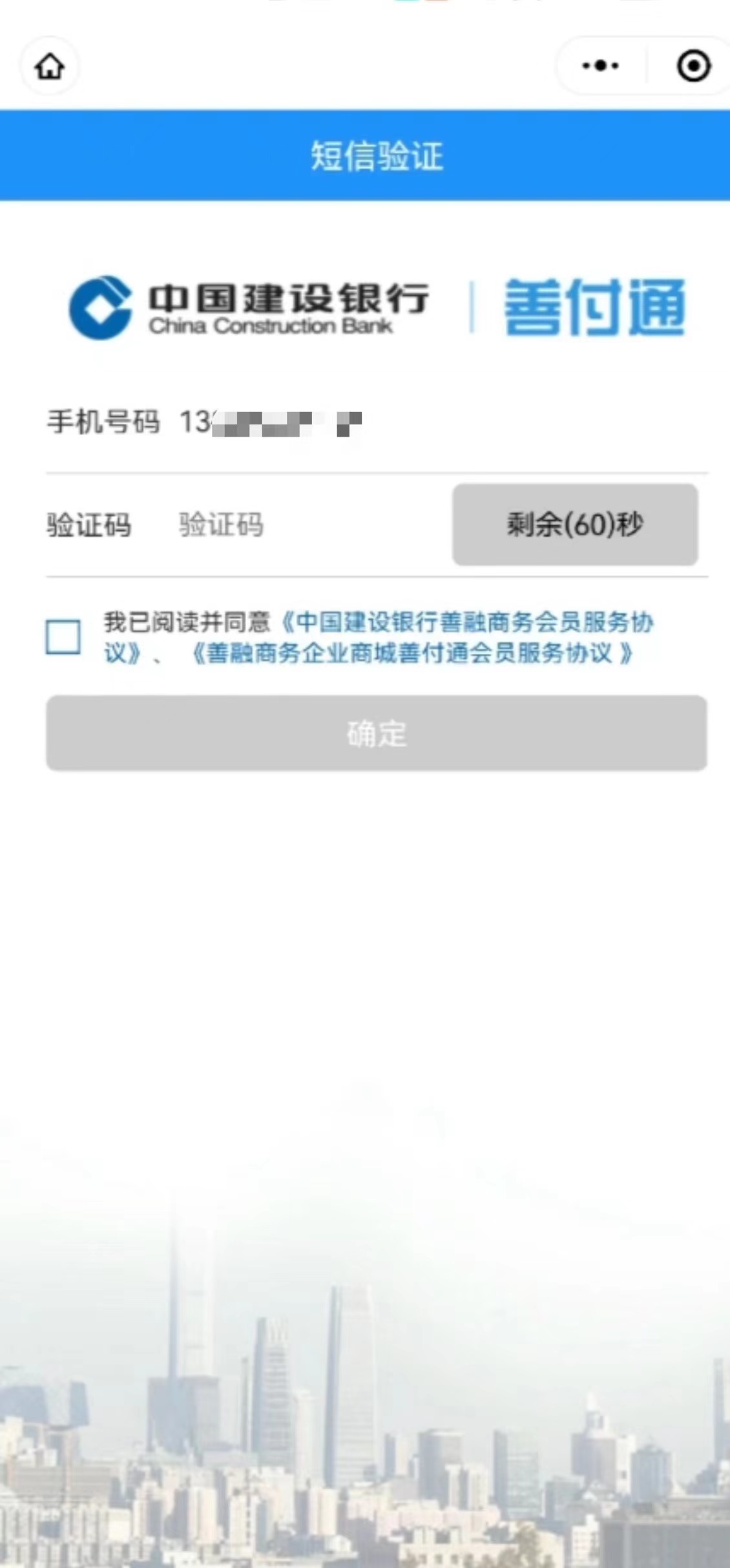Check the agreement consent checkbox
Image resolution: width=730 pixels, height=1568 pixels.
coord(63,637)
